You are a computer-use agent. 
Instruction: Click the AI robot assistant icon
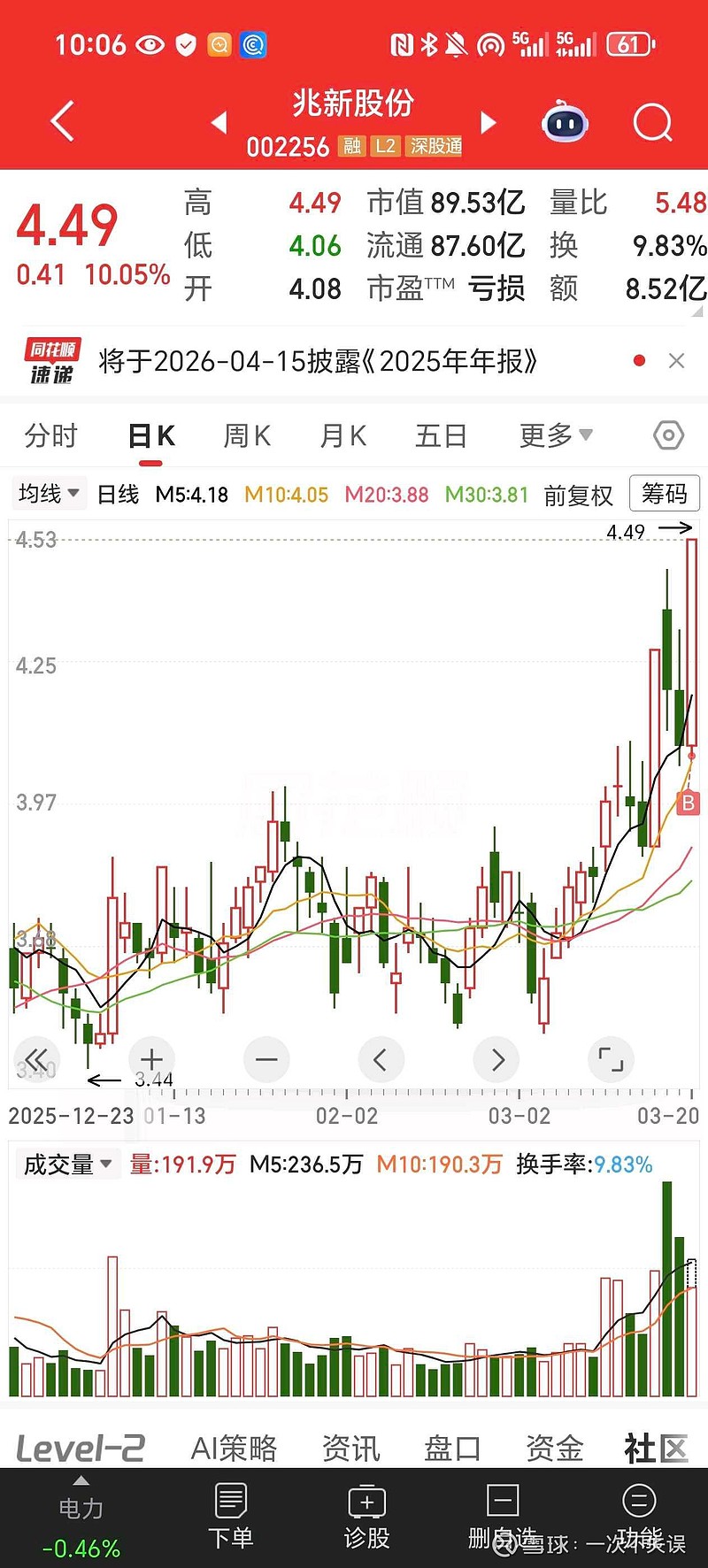point(565,121)
